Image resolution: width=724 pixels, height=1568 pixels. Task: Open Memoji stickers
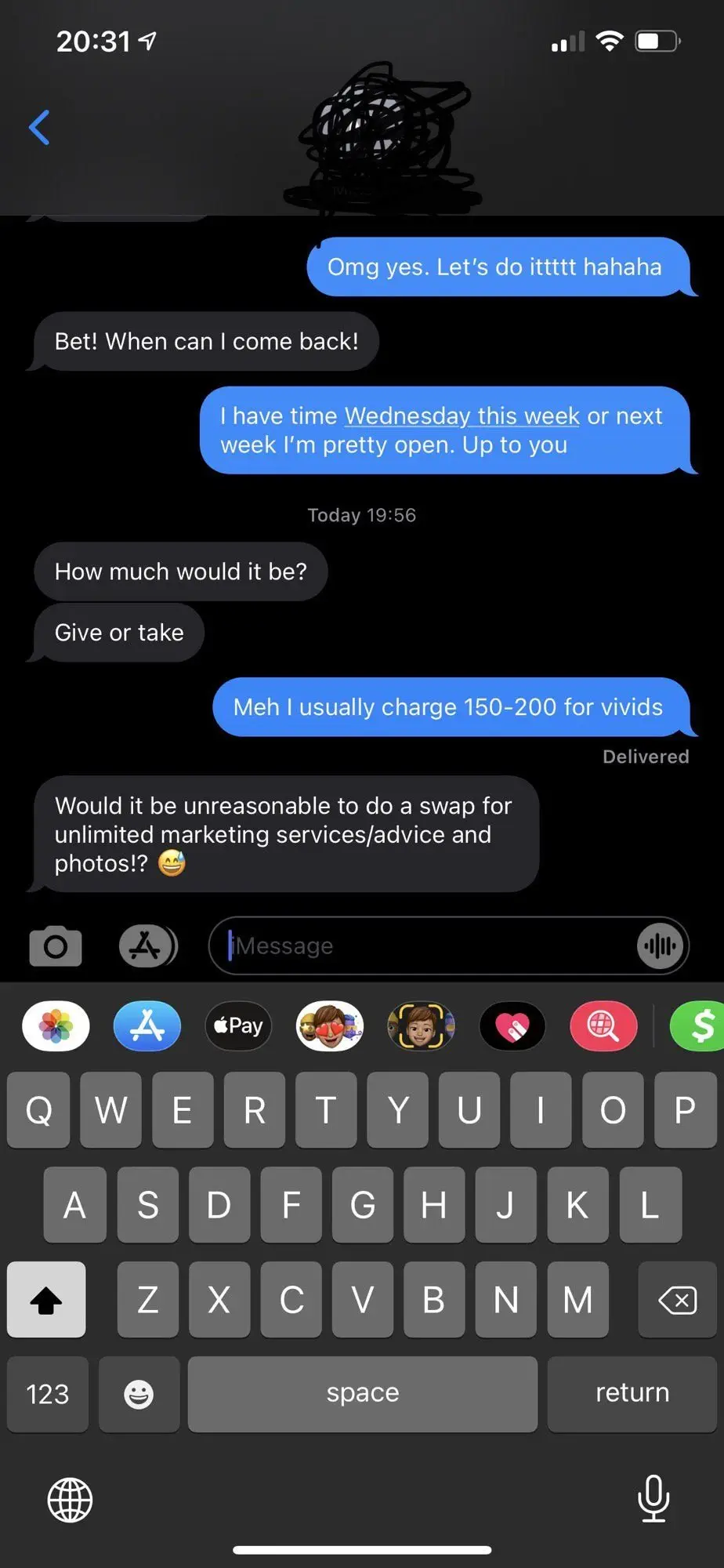click(x=330, y=1026)
